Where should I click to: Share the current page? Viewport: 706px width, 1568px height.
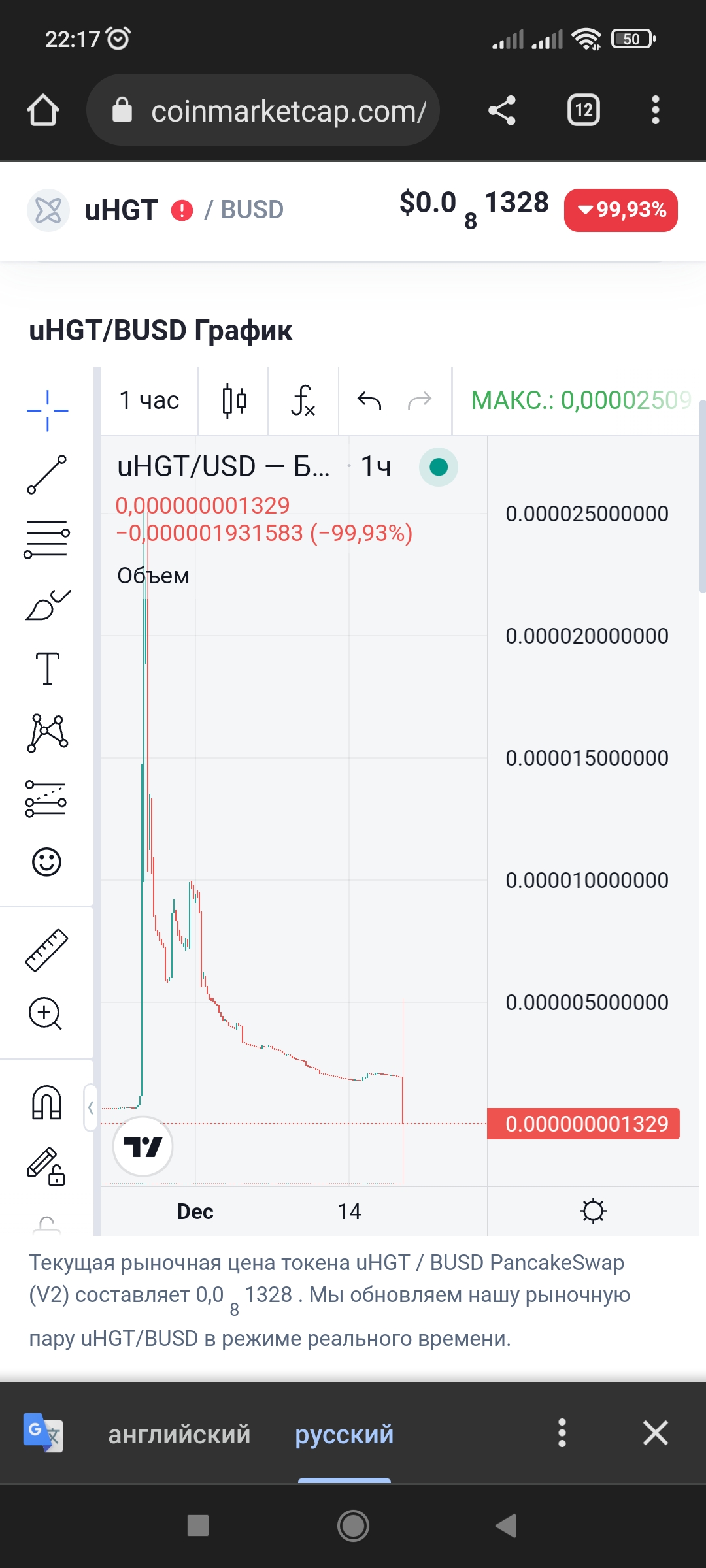tap(502, 110)
